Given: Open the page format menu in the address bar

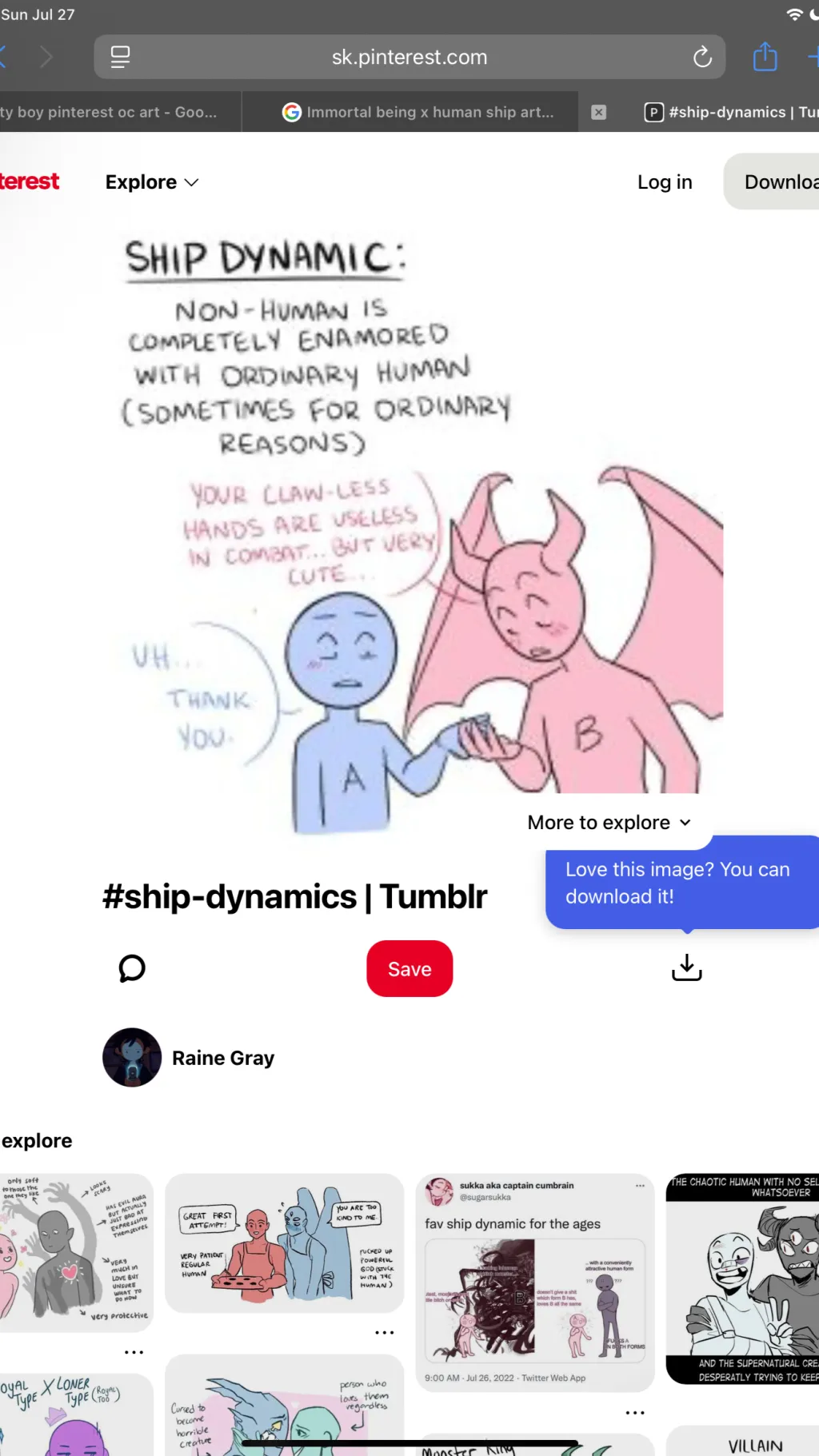Looking at the screenshot, I should (120, 58).
